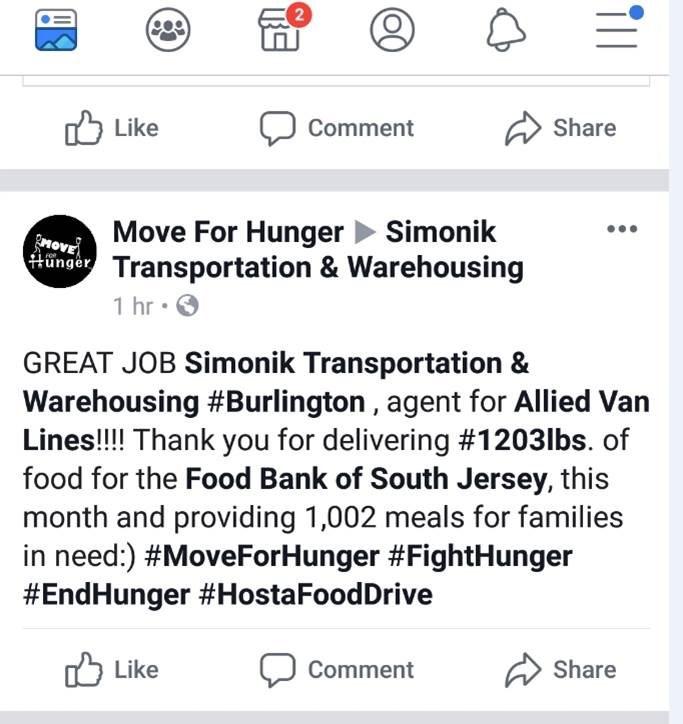This screenshot has height=724, width=683.
Task: Open the notifications bell
Action: tap(505, 30)
